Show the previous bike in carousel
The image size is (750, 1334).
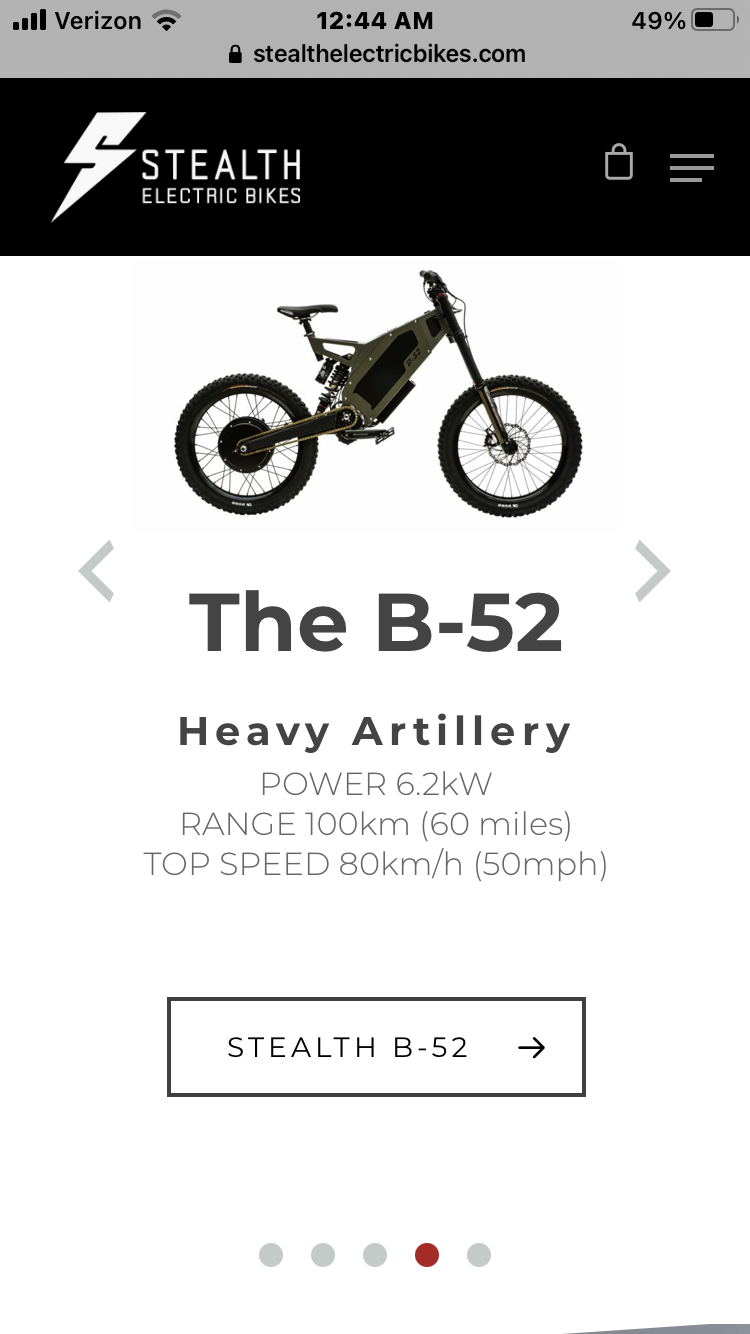click(x=97, y=571)
